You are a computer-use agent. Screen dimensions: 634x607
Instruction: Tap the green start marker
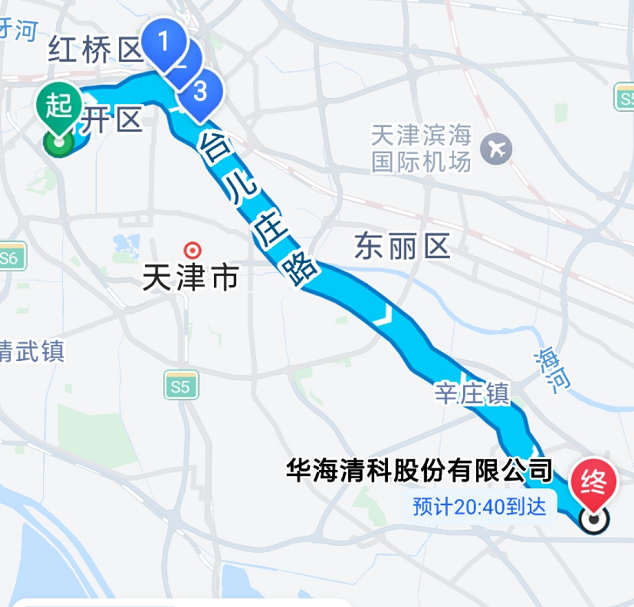click(57, 106)
